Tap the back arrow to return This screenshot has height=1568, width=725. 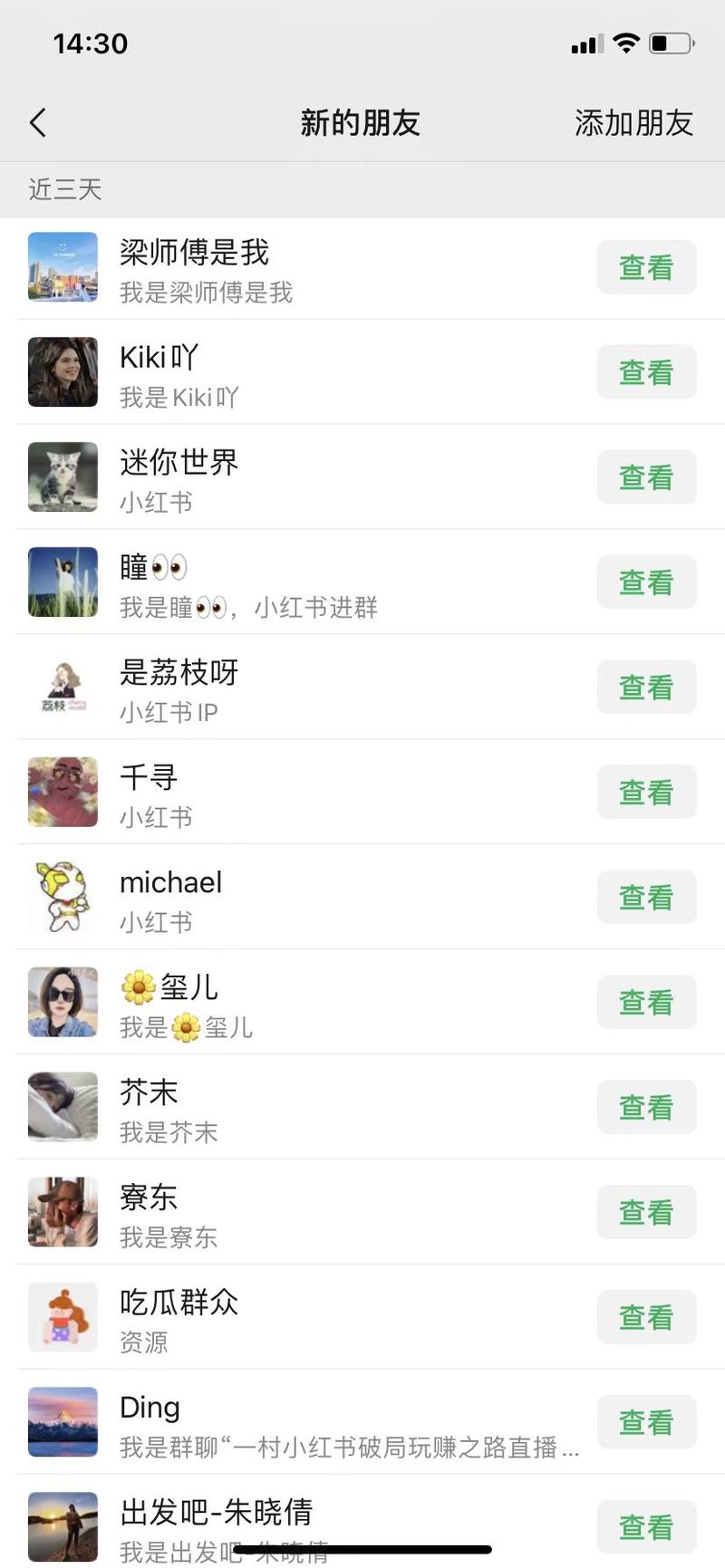coord(37,122)
